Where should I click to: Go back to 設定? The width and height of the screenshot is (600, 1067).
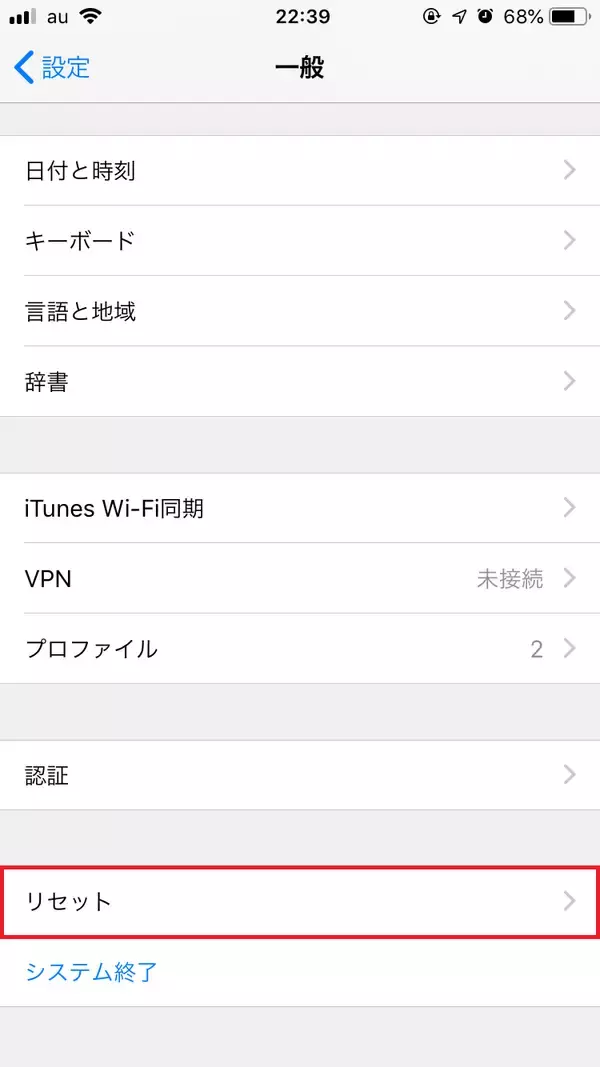[52, 68]
